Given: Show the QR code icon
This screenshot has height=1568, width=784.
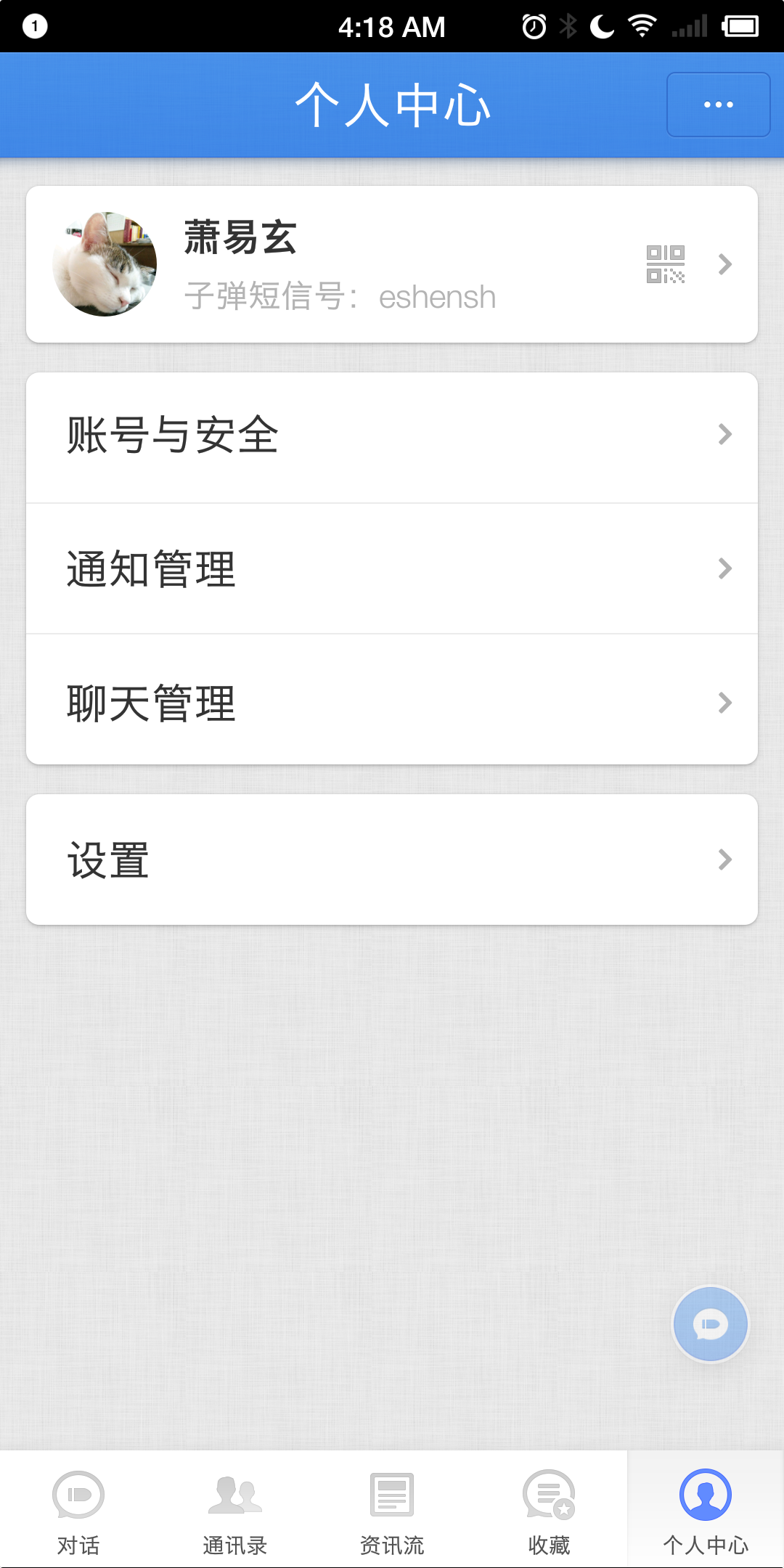Looking at the screenshot, I should pos(665,264).
